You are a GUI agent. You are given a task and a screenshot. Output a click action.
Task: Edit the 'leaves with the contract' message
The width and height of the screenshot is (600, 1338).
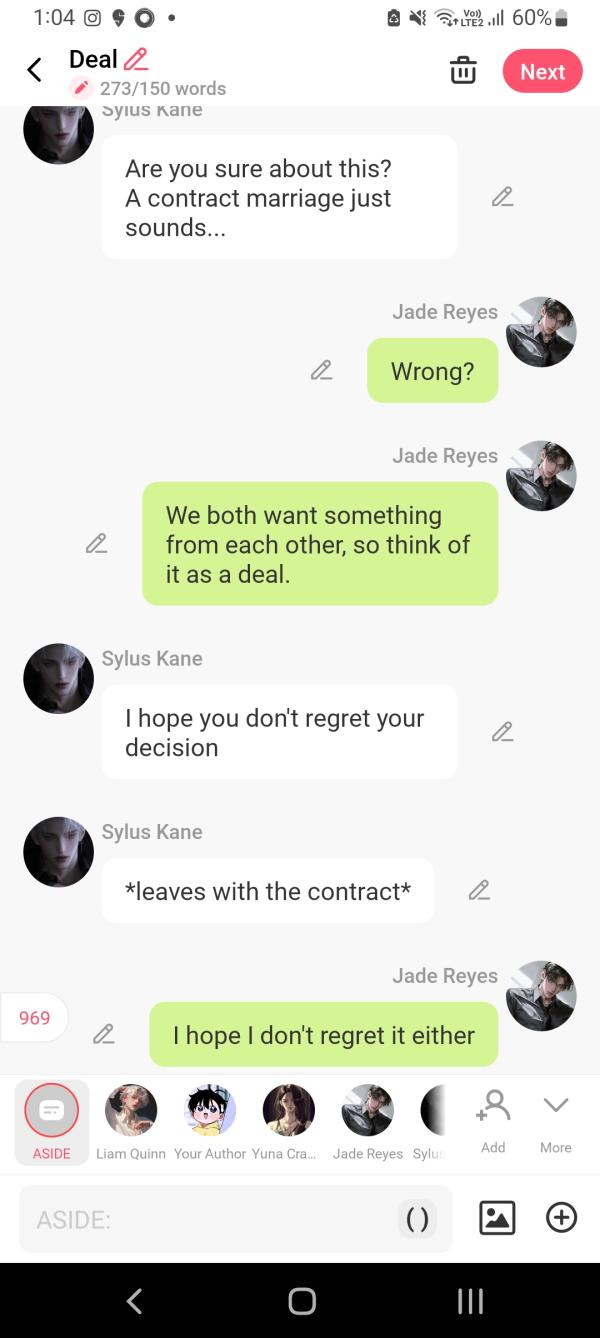tap(479, 890)
